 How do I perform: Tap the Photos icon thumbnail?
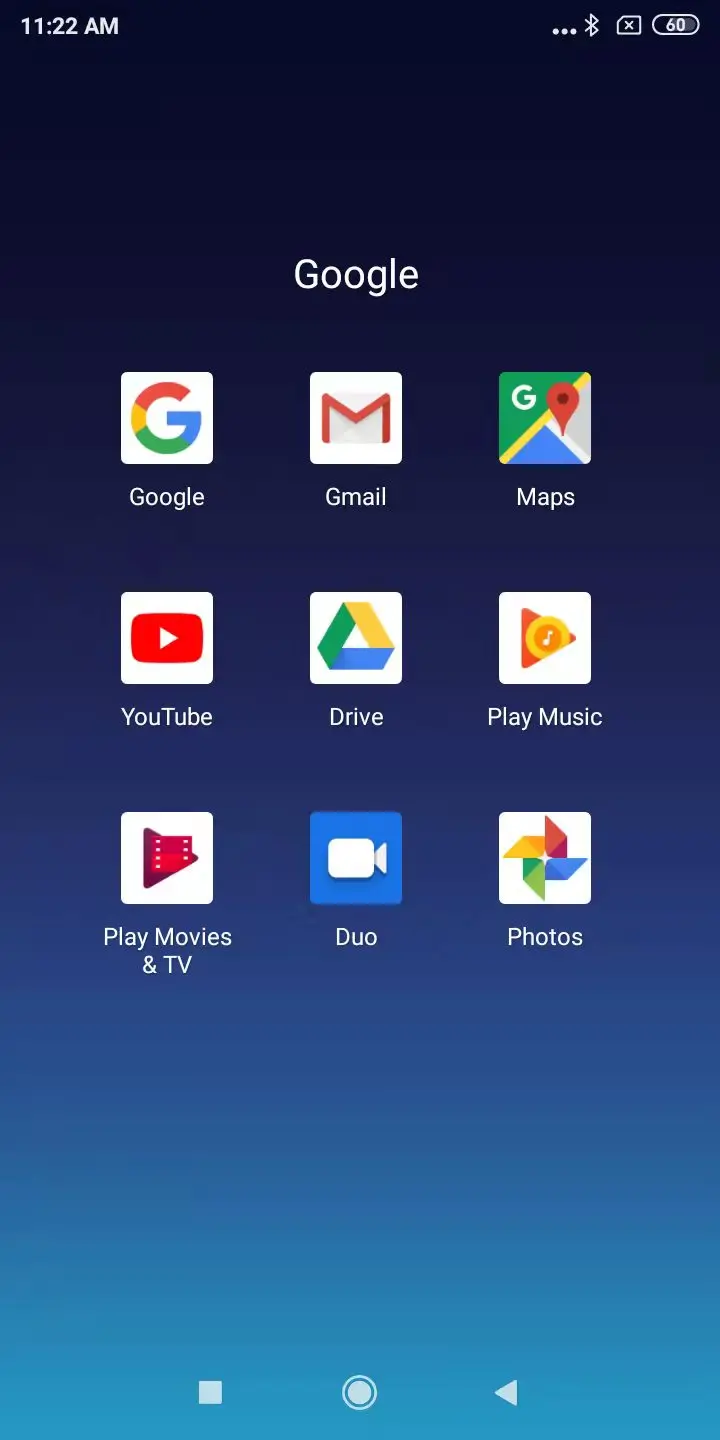point(545,858)
